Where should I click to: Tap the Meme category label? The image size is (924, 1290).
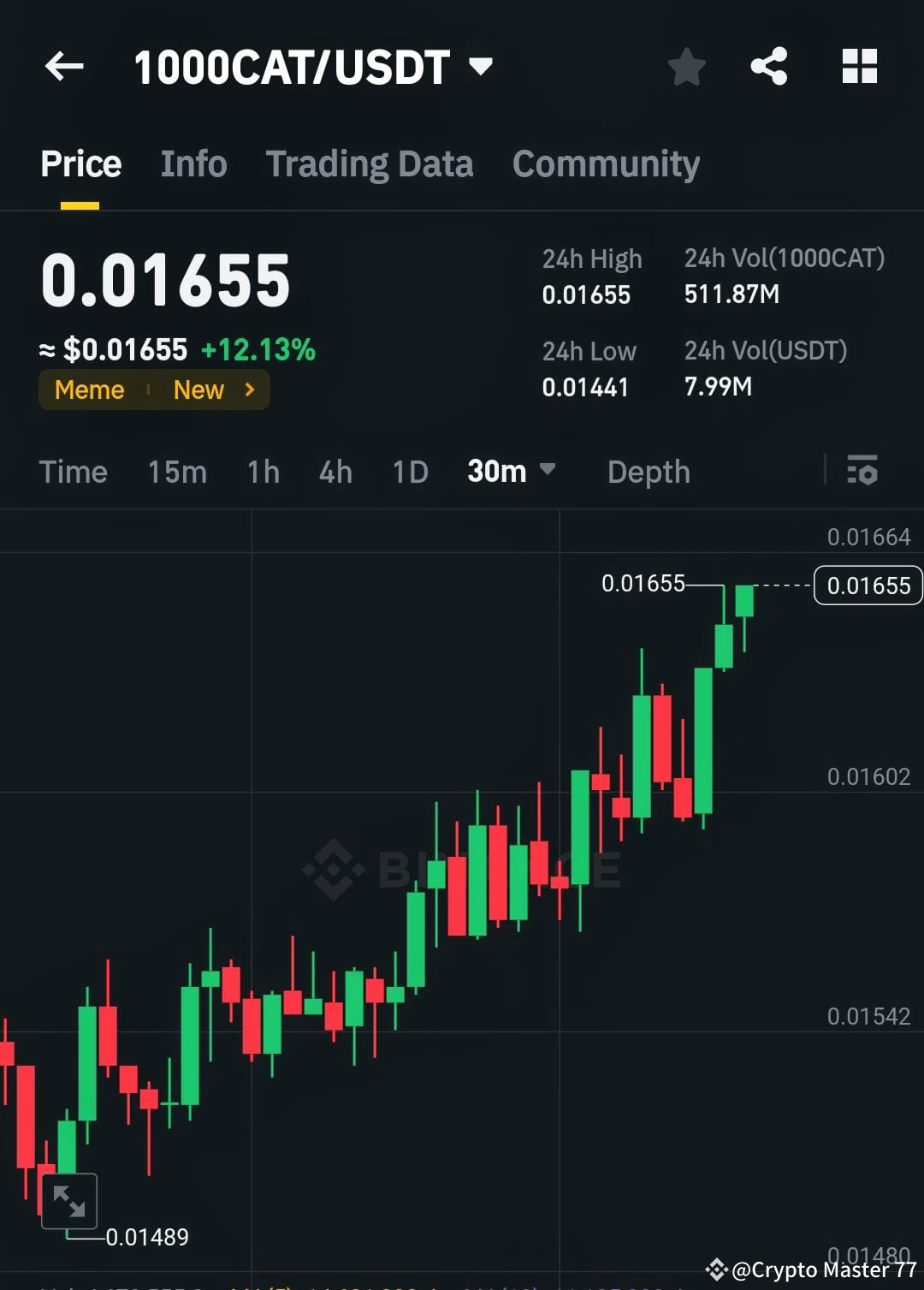[89, 389]
